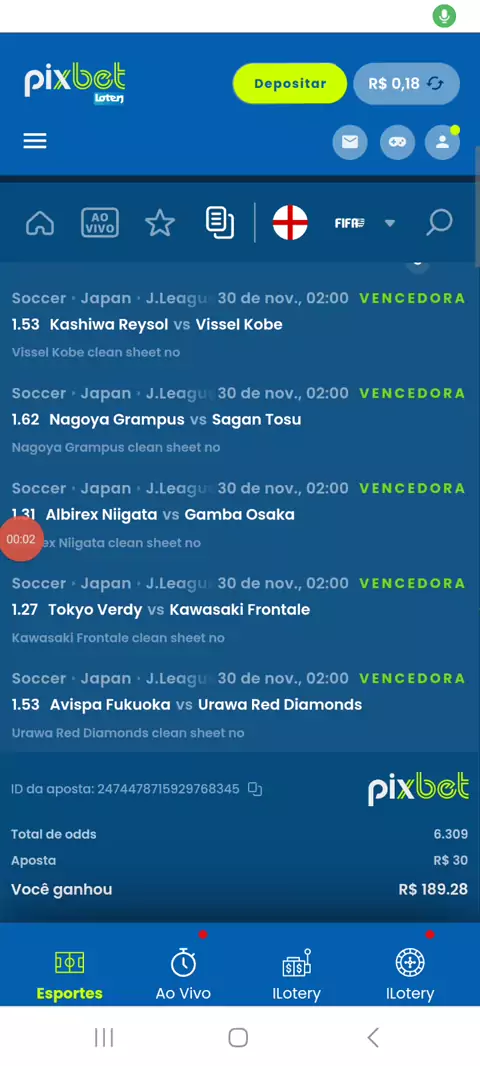
Task: Open the hamburger menu
Action: click(x=35, y=141)
